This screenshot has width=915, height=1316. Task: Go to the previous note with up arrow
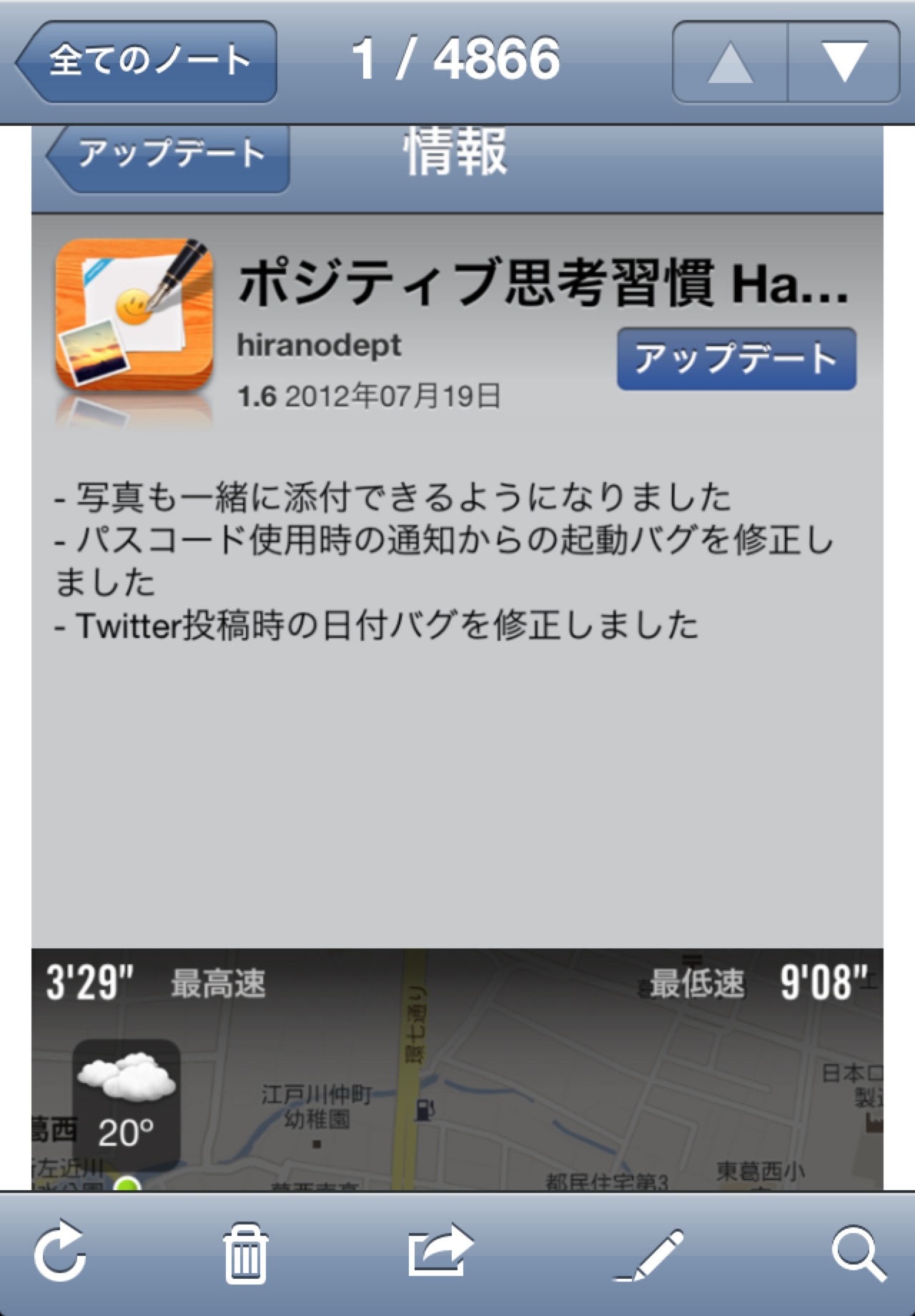point(730,62)
